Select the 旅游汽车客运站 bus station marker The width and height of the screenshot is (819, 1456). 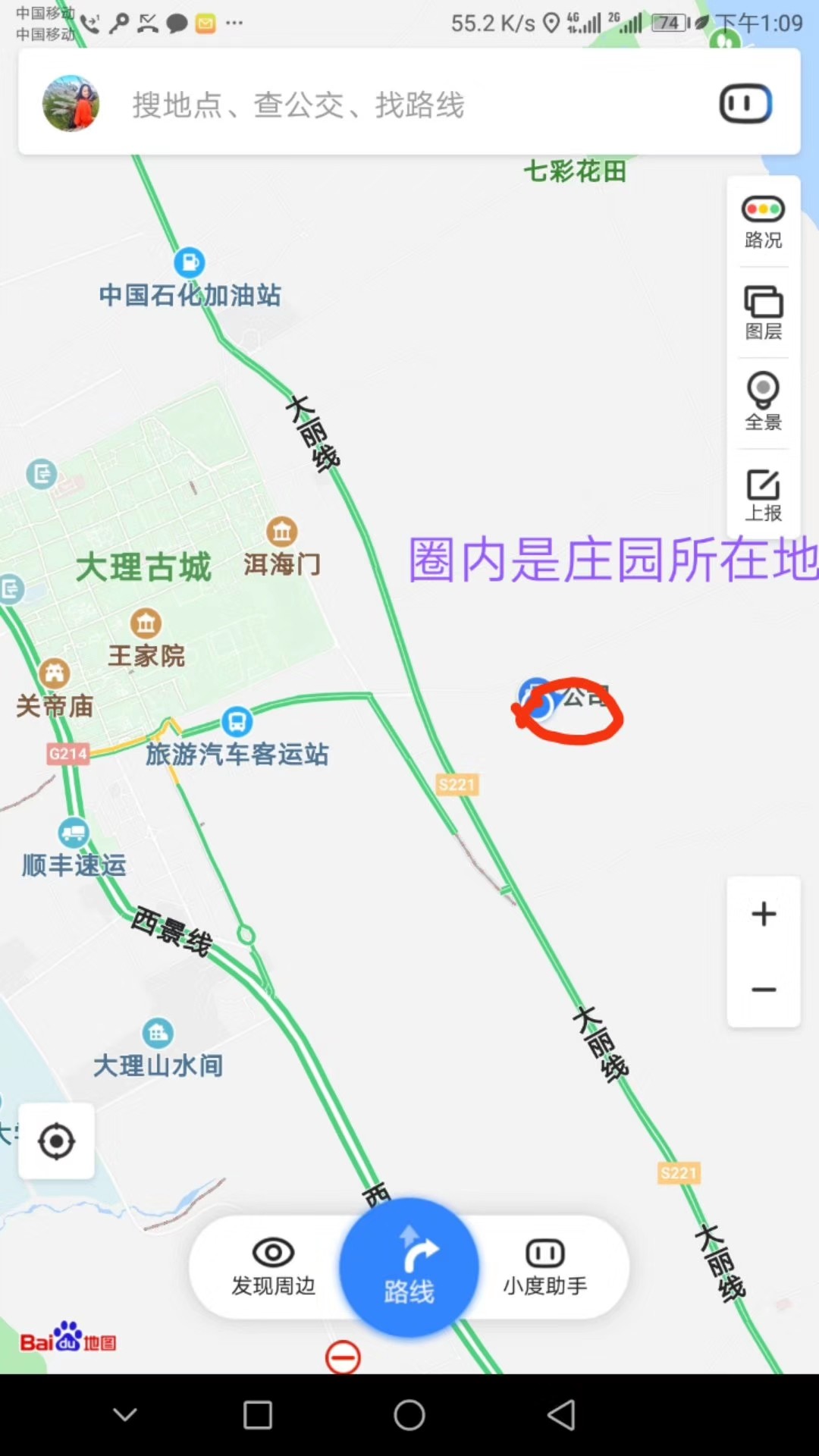[x=237, y=721]
